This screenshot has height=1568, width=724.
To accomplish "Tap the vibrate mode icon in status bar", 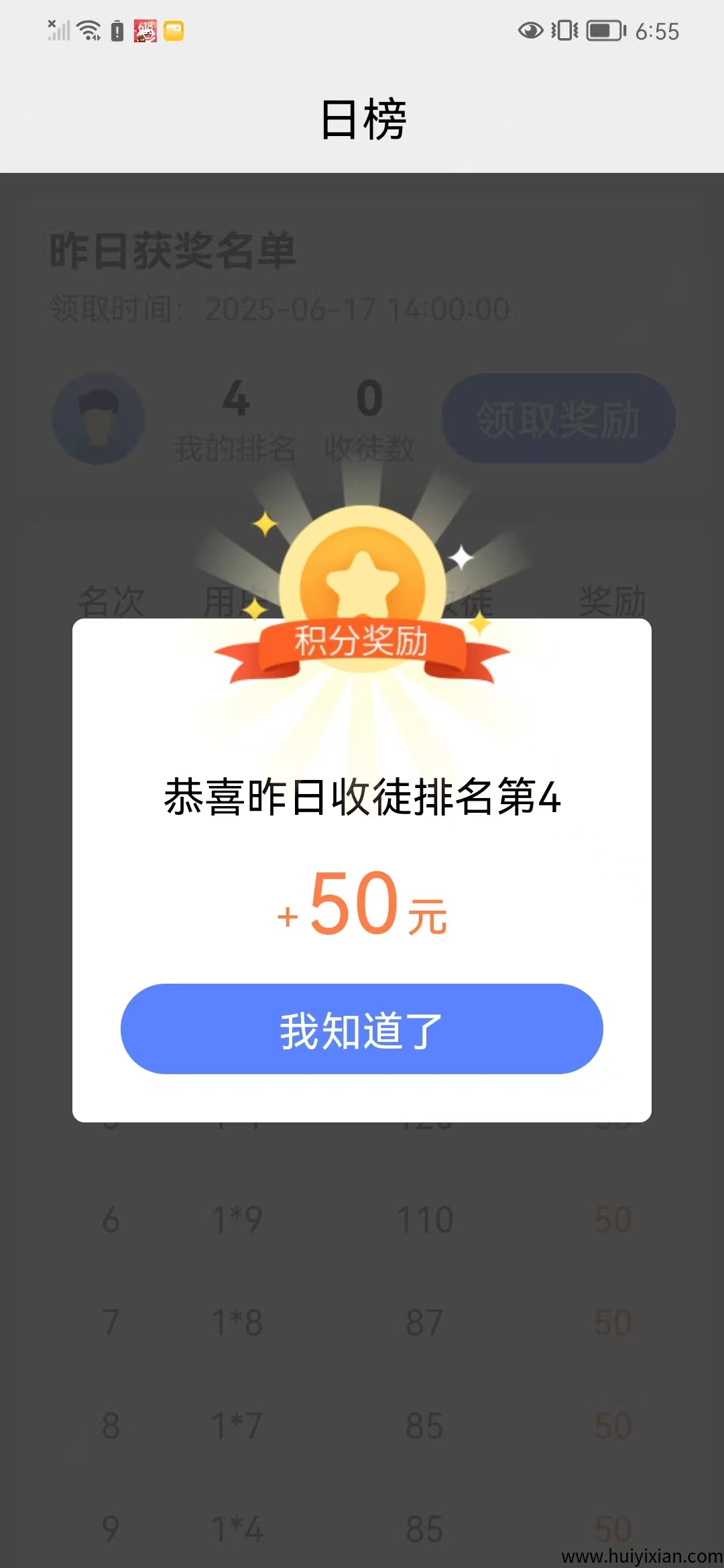I will click(x=565, y=30).
